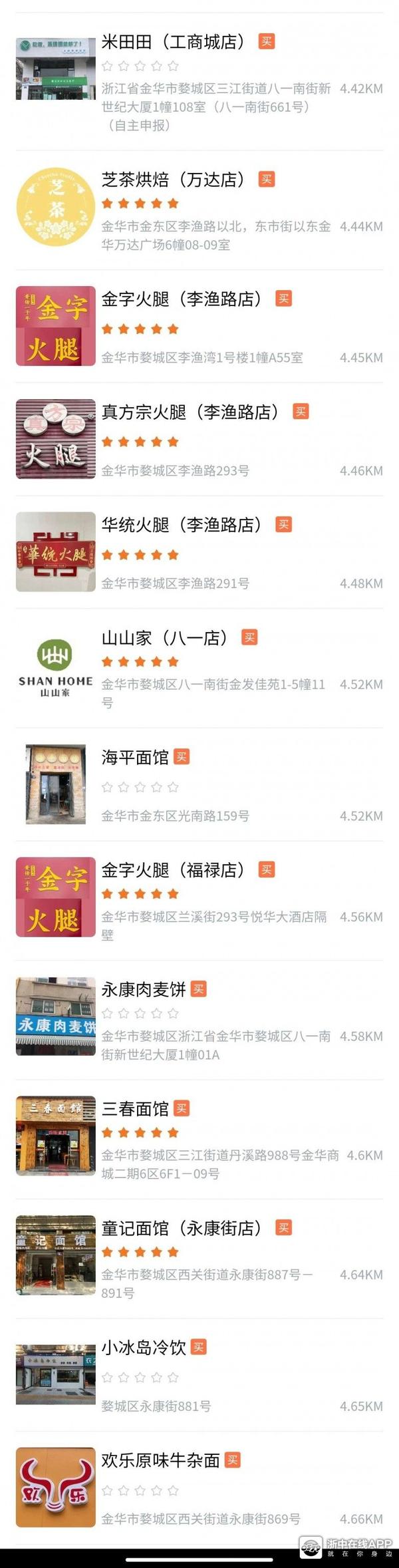Open 真方宗火腿（李渔路店）
399x1568 pixels.
coord(190,412)
